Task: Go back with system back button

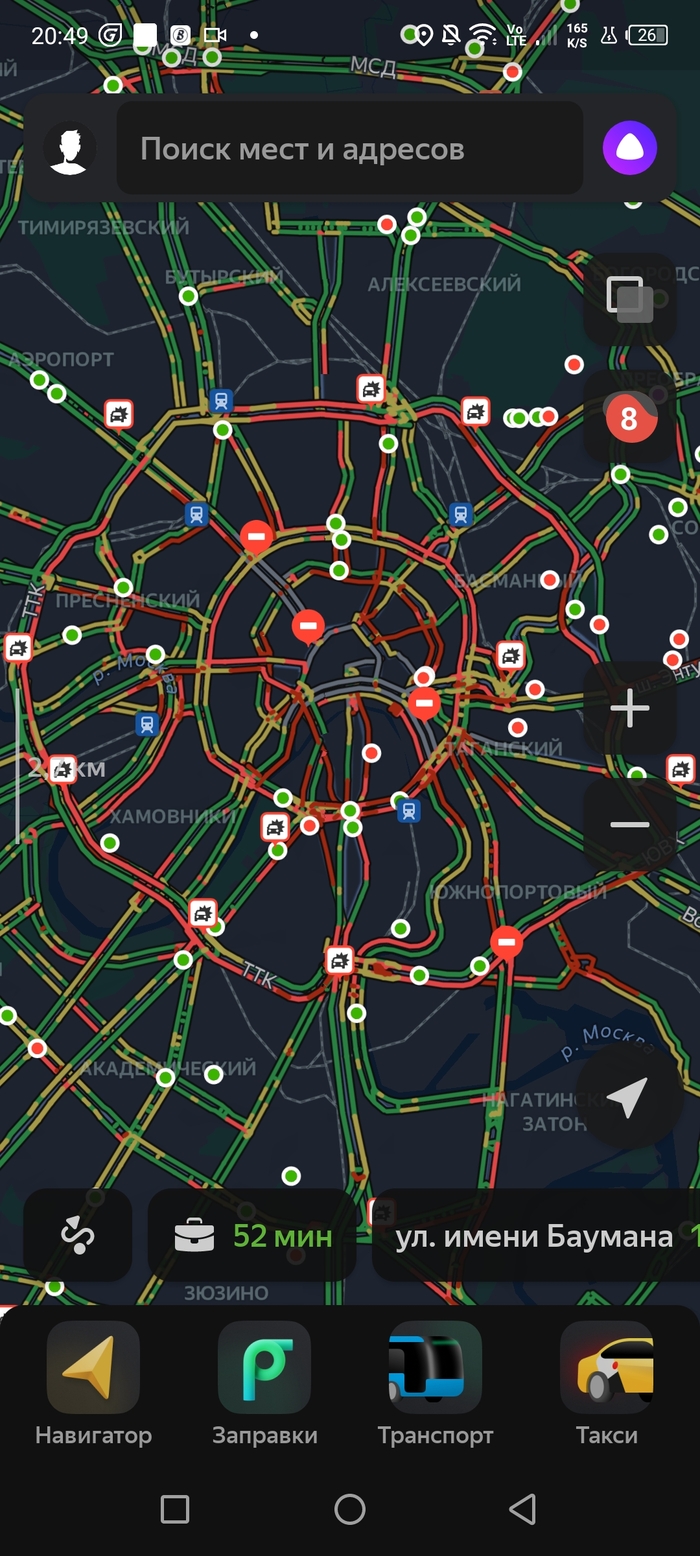Action: [523, 1509]
